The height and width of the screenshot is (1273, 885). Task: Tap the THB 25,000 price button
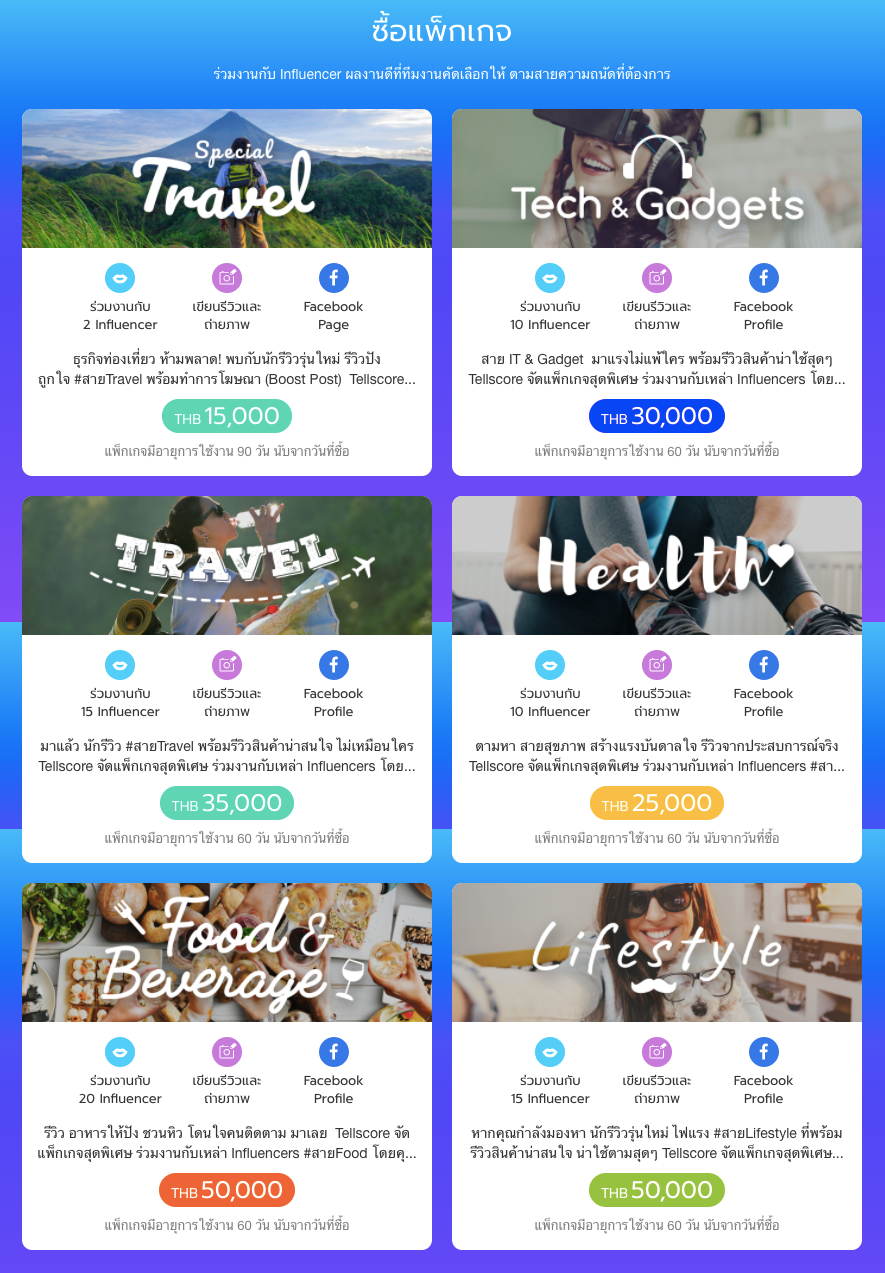[x=657, y=804]
